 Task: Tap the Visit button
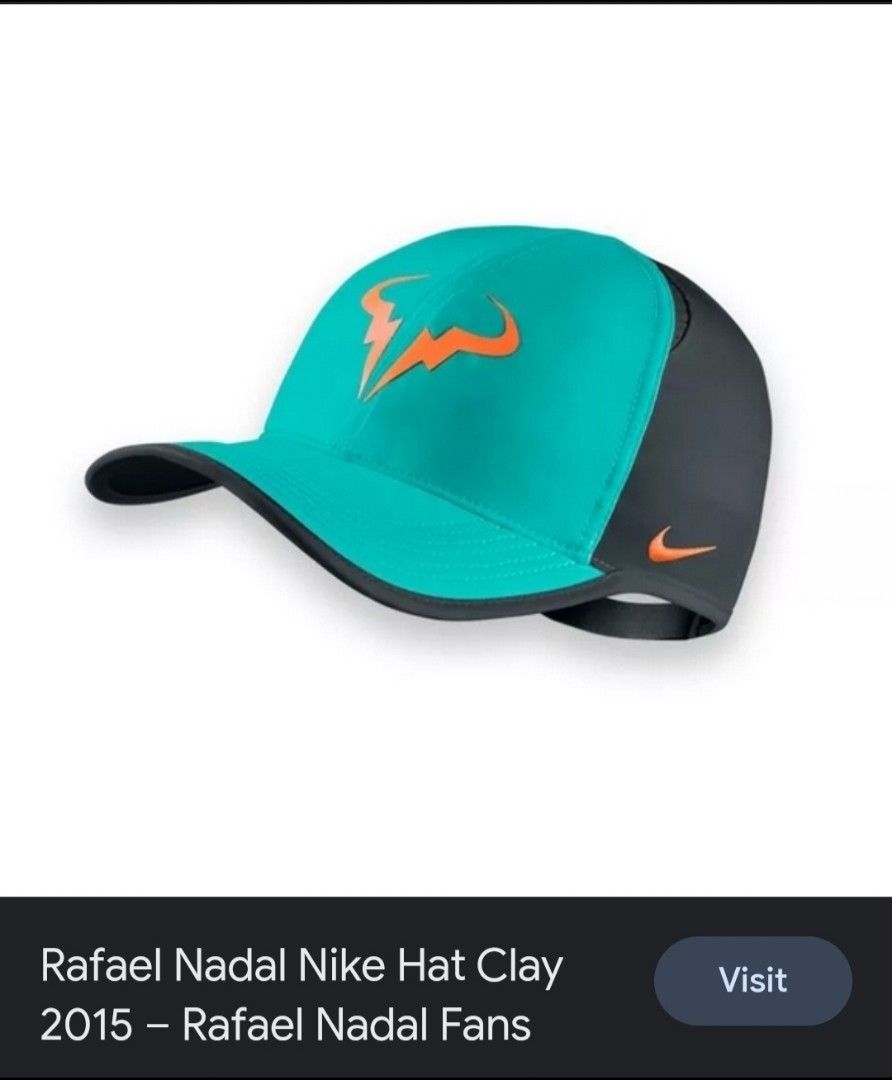point(752,980)
